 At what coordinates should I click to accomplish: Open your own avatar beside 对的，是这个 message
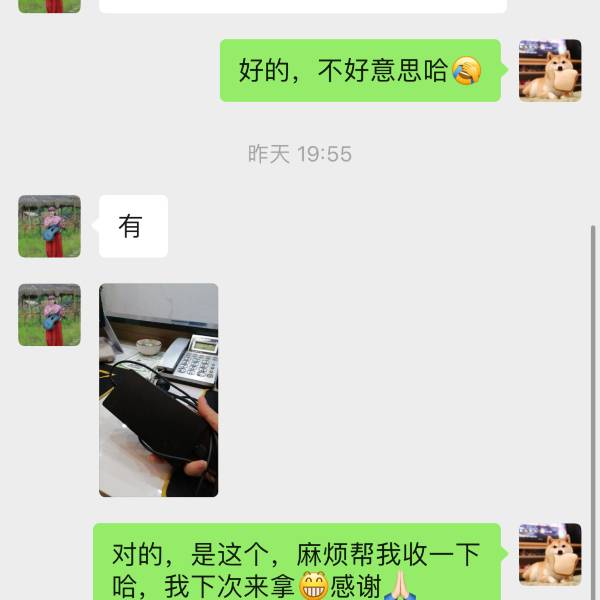pyautogui.click(x=549, y=554)
